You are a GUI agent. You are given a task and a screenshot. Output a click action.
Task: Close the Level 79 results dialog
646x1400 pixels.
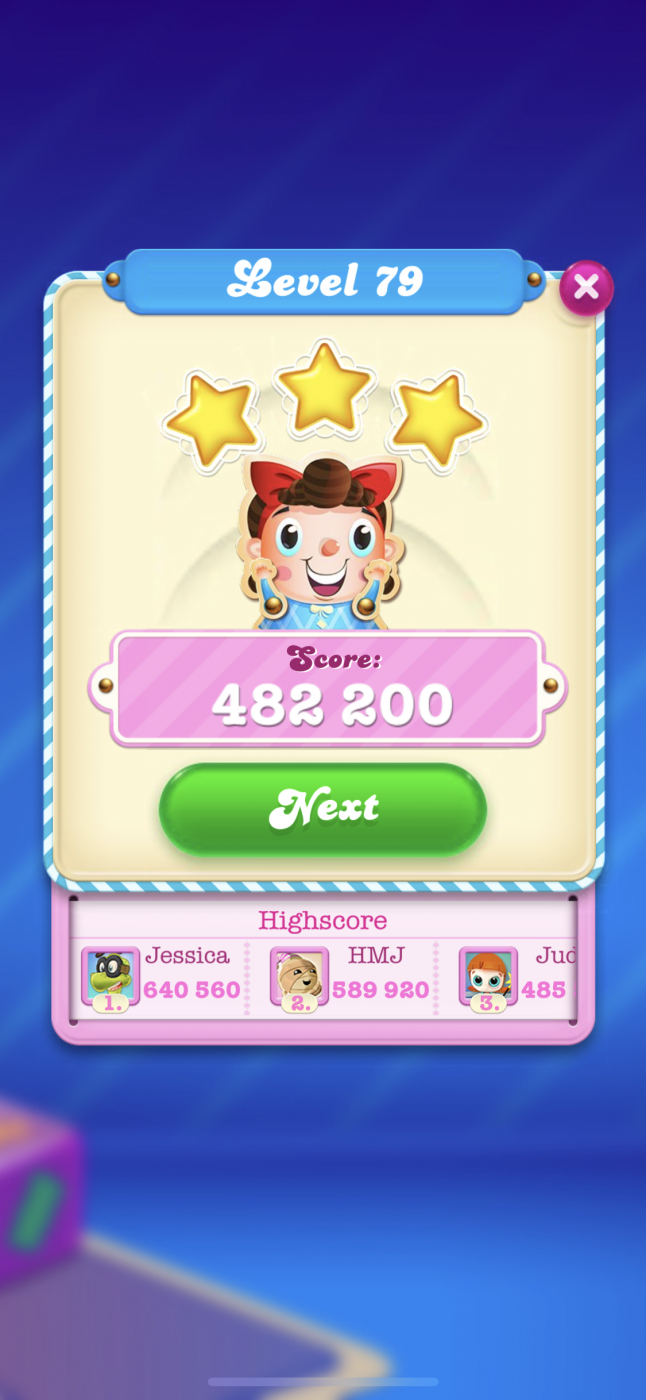coord(586,288)
